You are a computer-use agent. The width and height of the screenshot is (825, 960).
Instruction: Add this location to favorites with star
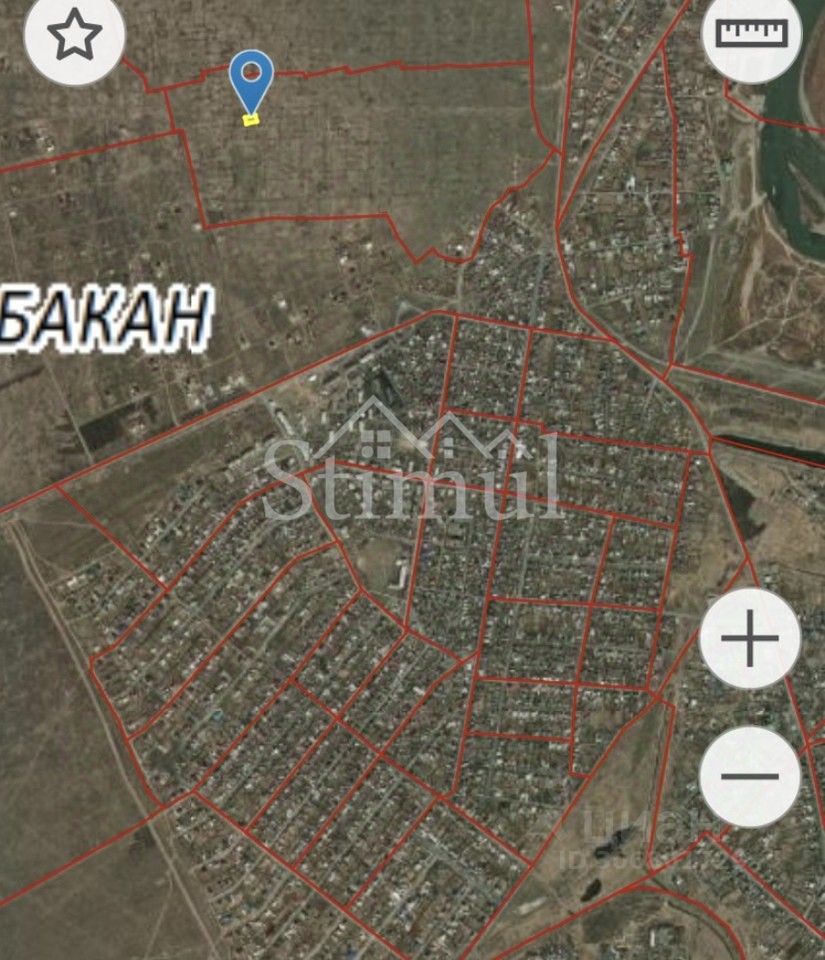tap(74, 36)
